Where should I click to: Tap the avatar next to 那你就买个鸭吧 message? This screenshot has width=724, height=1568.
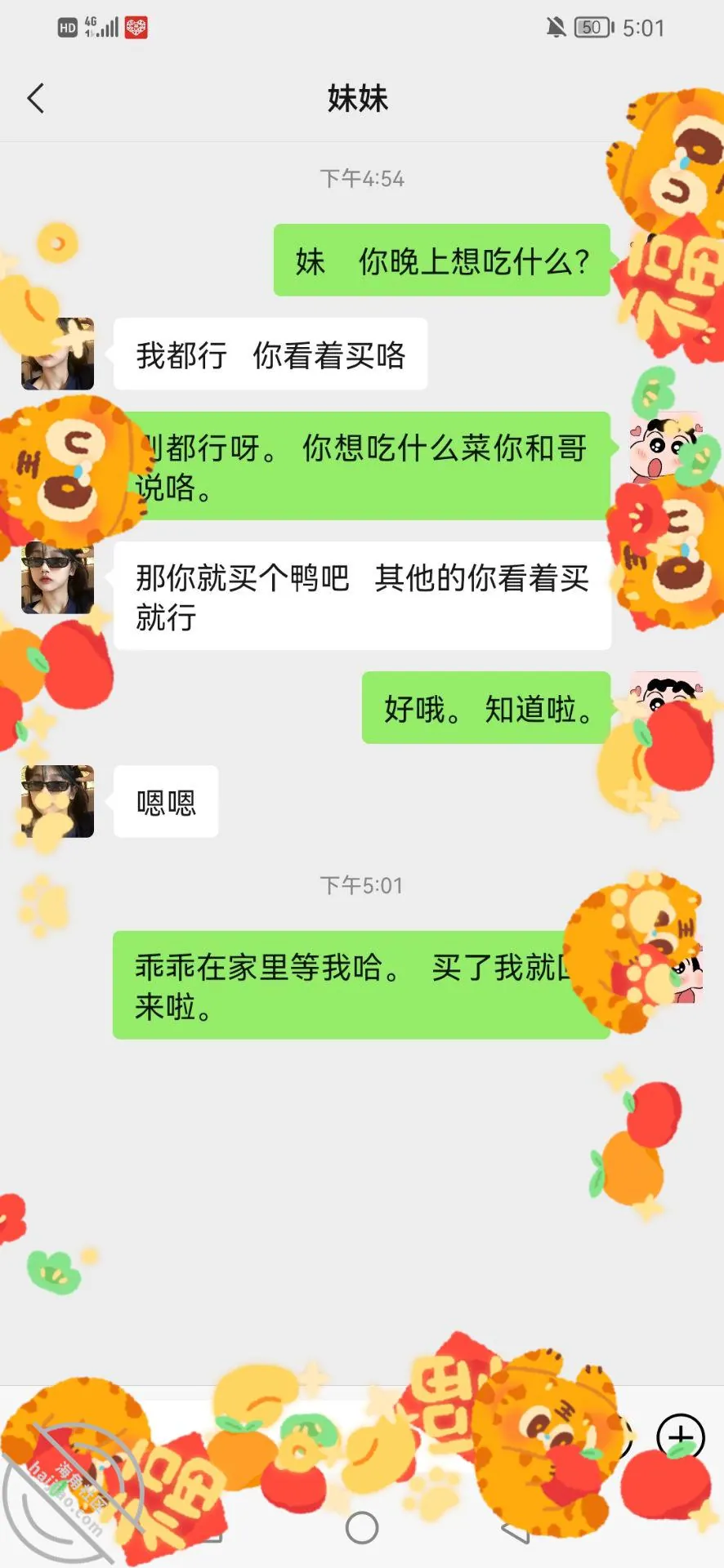pyautogui.click(x=57, y=577)
